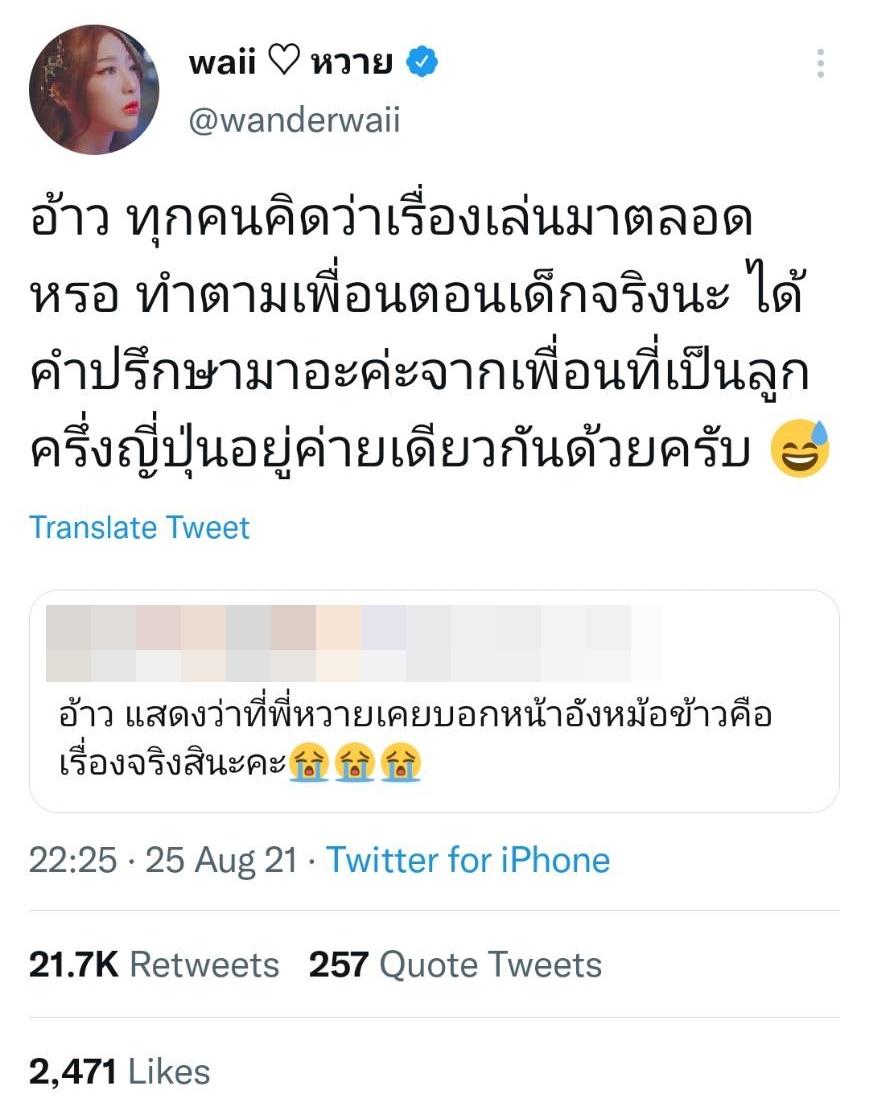Screen dimensions: 869x1116
Task: View the 257 Quote Tweets
Action: tap(455, 964)
